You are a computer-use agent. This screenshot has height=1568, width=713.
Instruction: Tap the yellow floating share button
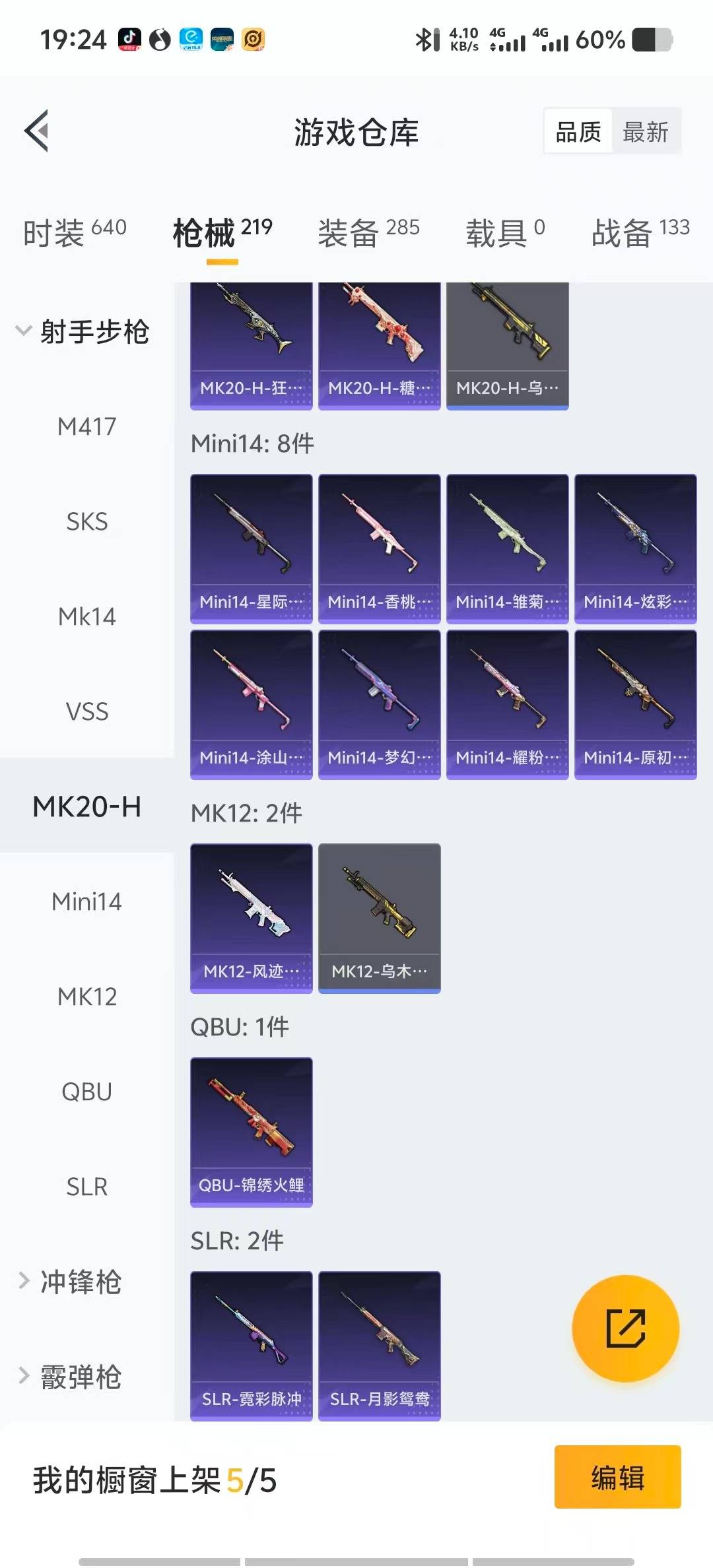pos(625,1328)
